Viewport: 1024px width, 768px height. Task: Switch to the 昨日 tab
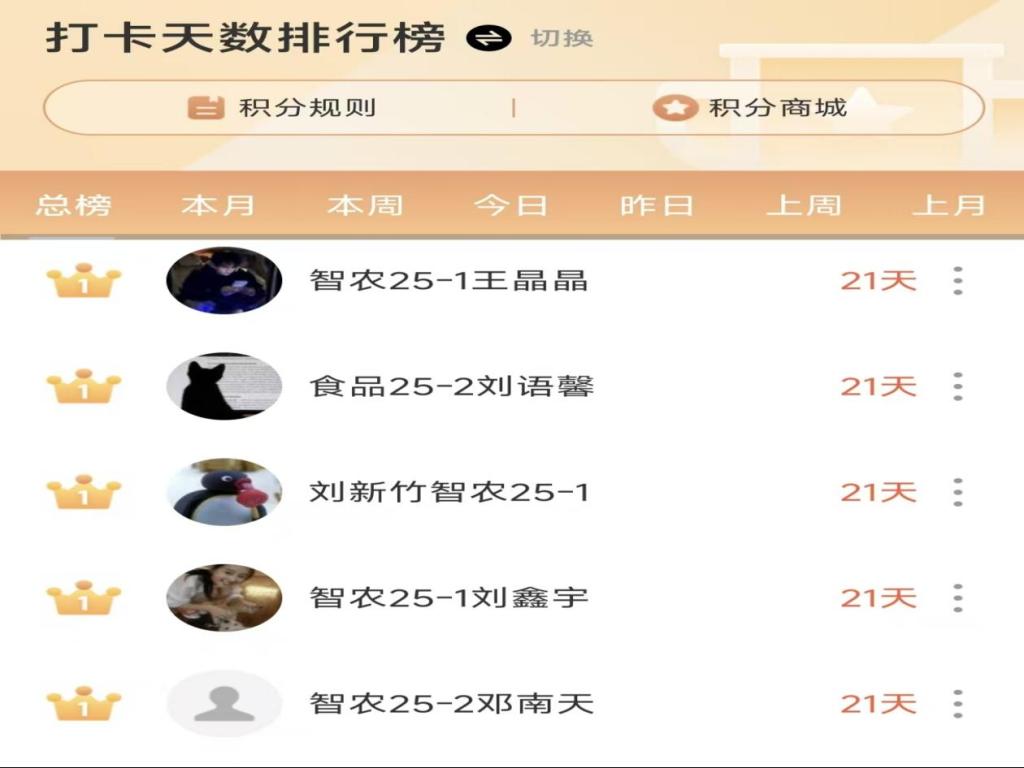tap(657, 206)
